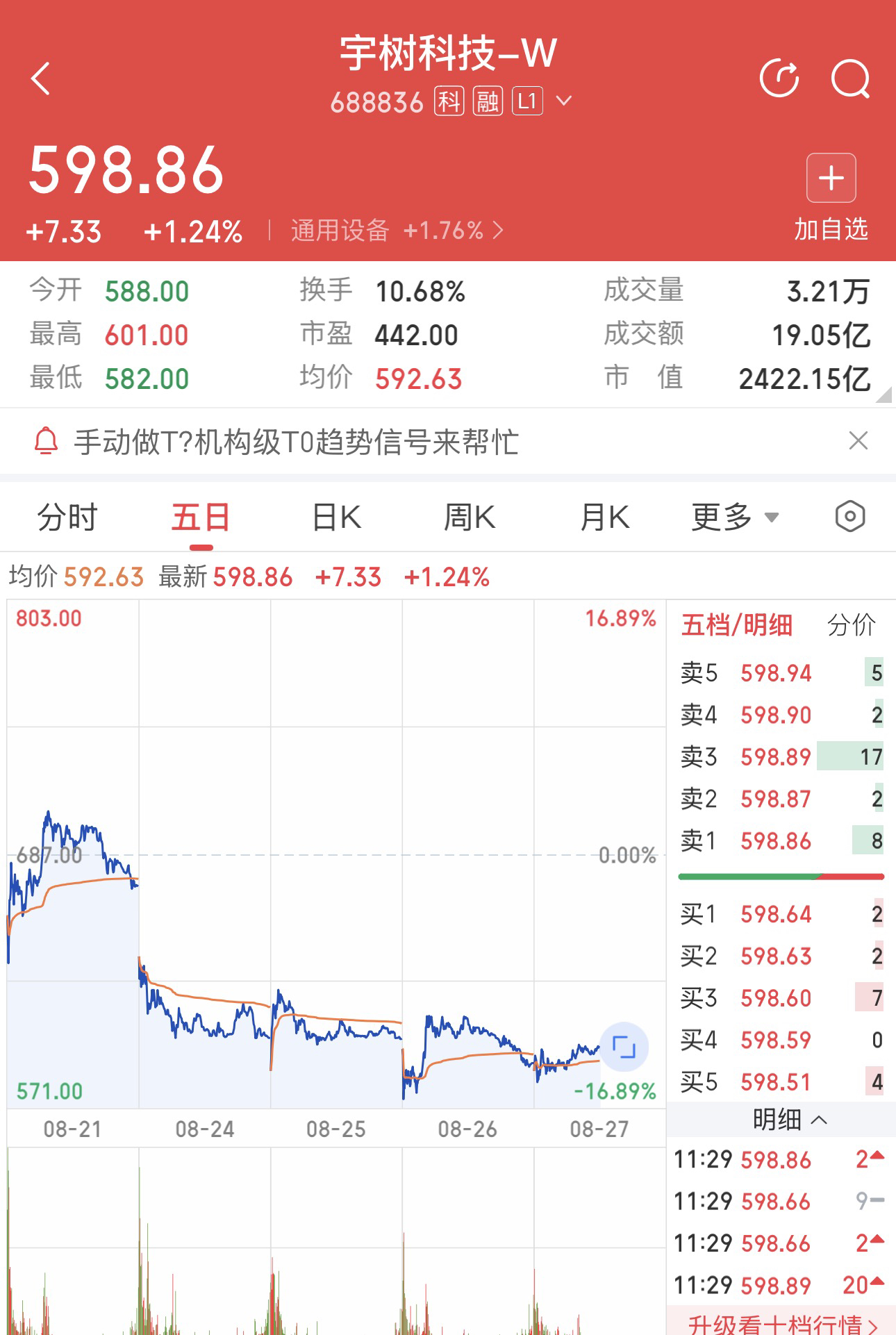The image size is (896, 1335).
Task: Open 升级看十档行情 upgrade link
Action: tap(782, 1322)
